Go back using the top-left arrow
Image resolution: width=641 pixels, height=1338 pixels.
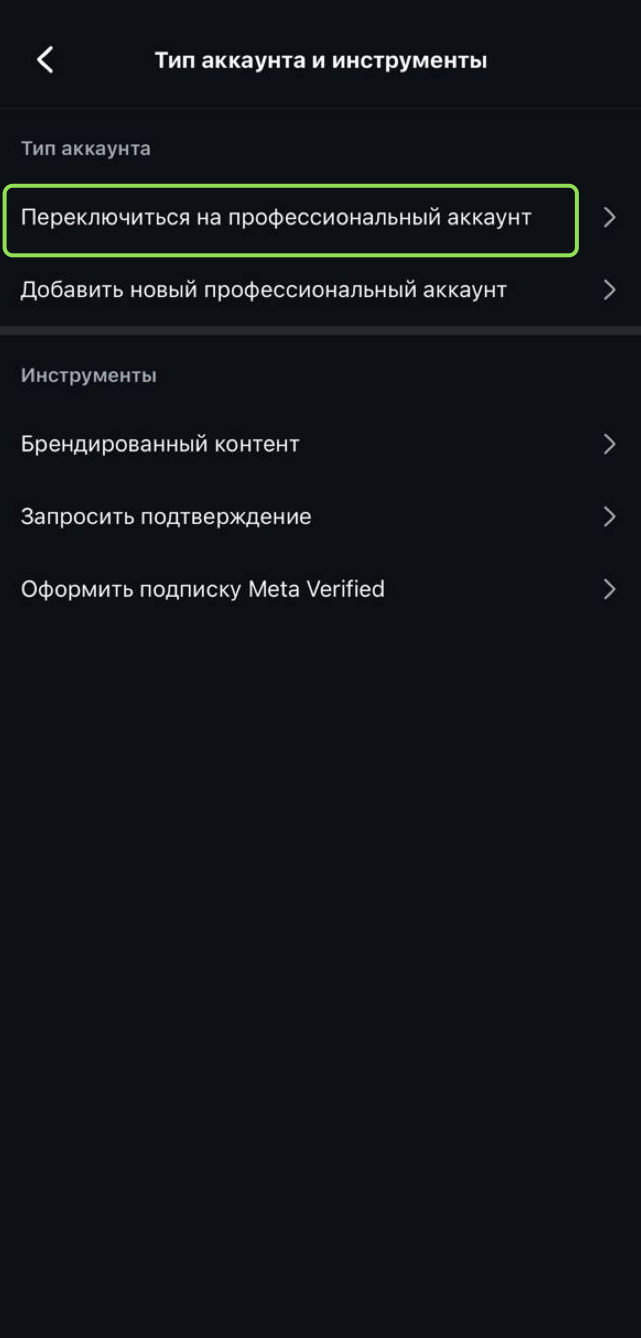point(45,60)
